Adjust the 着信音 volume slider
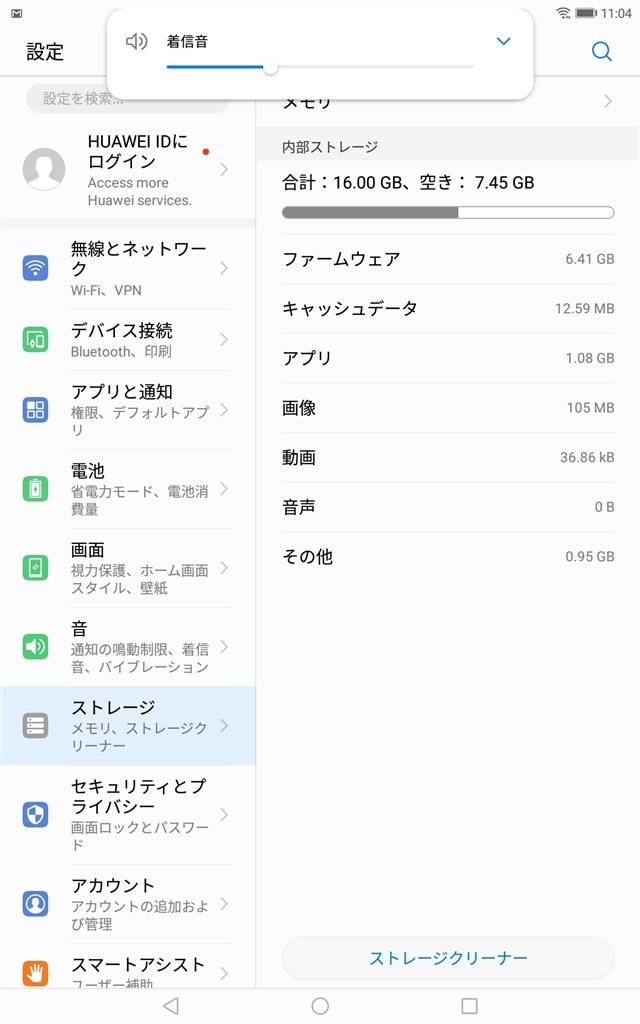Image resolution: width=640 pixels, height=1024 pixels. click(270, 67)
